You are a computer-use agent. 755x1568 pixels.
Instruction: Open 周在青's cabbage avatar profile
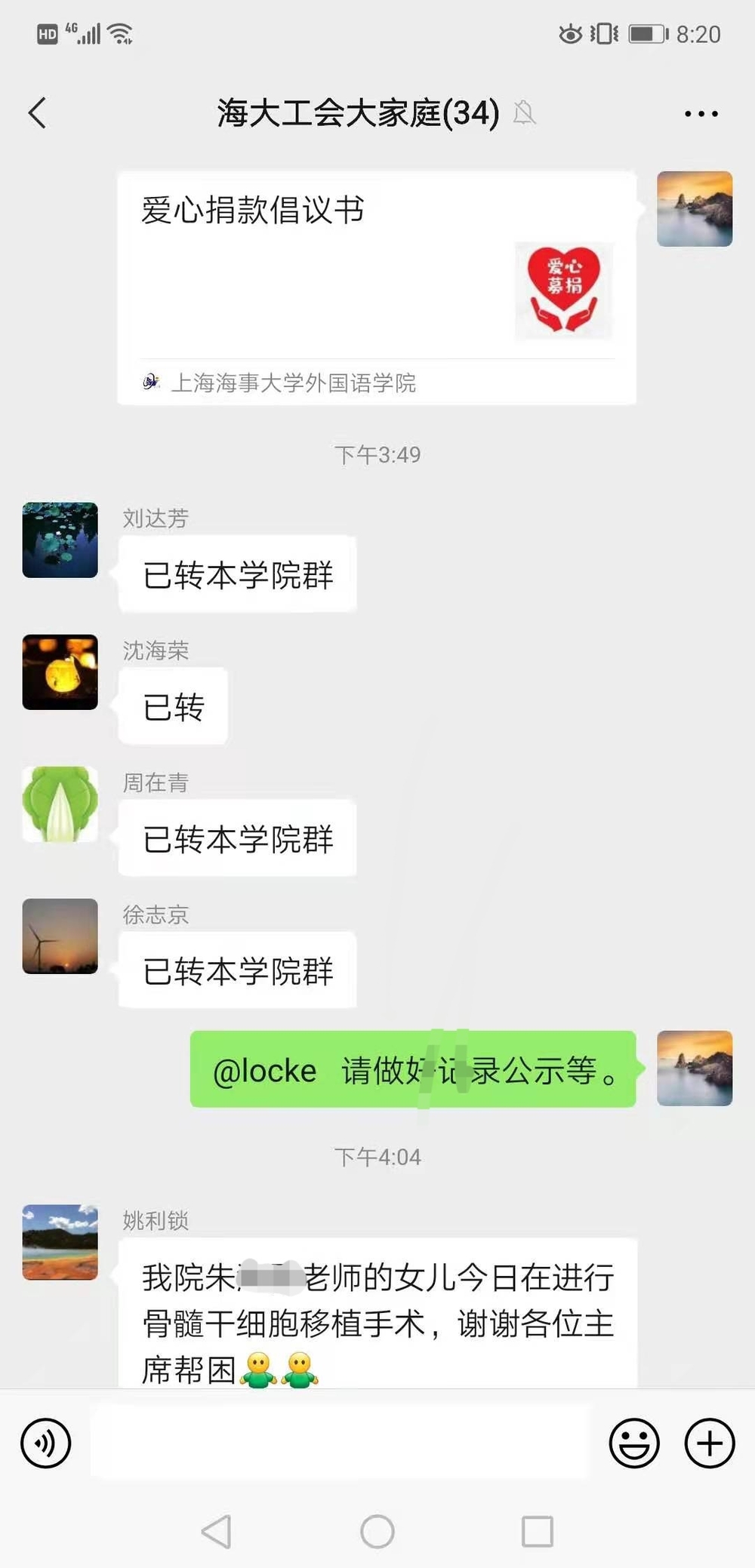click(x=60, y=804)
